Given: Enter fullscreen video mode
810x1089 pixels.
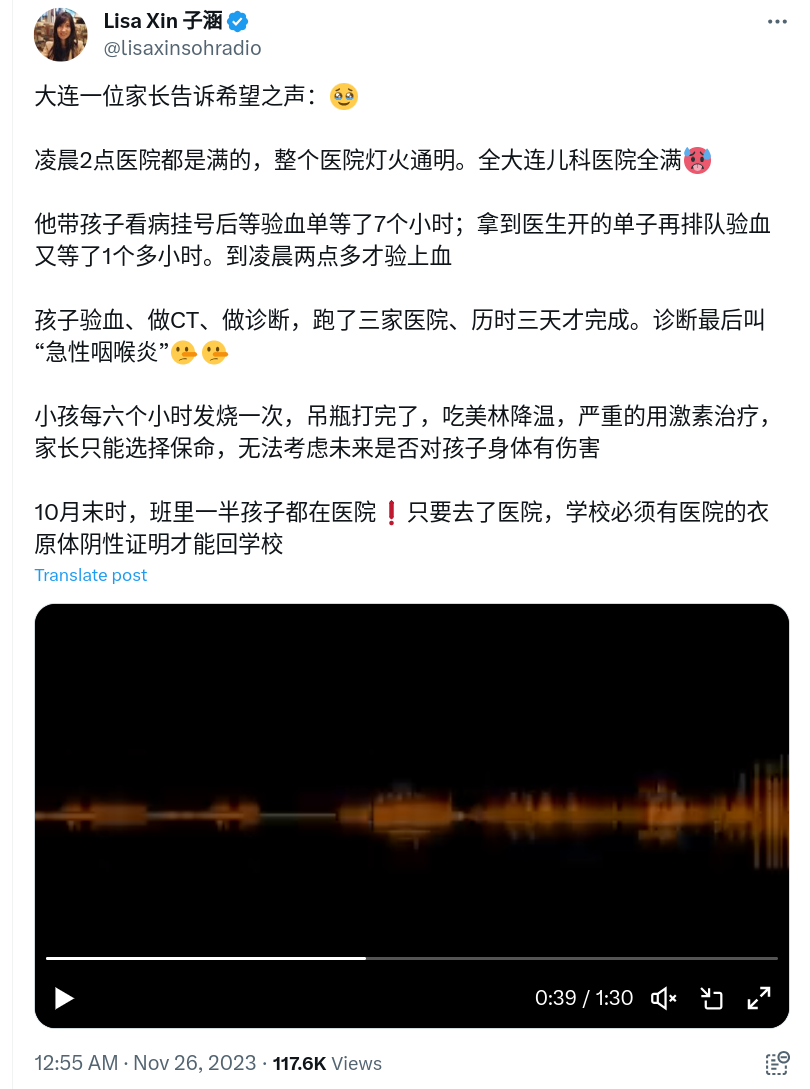Looking at the screenshot, I should 759,998.
